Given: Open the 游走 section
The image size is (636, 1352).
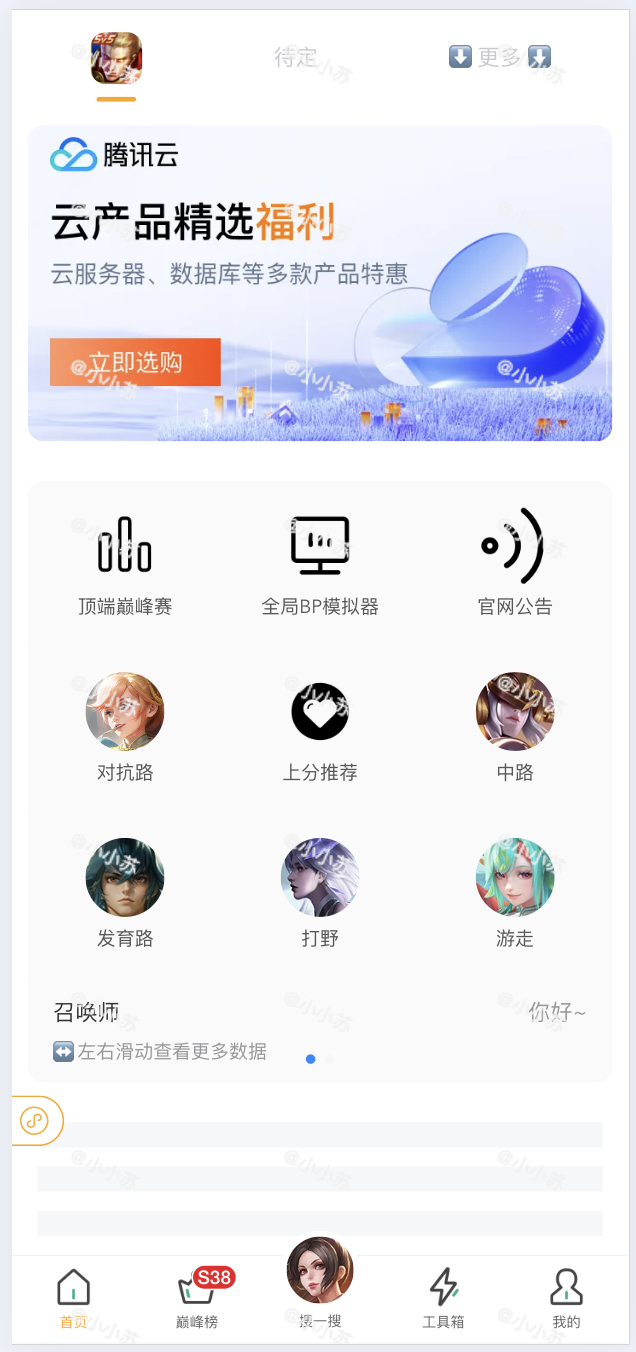Looking at the screenshot, I should coord(515,893).
